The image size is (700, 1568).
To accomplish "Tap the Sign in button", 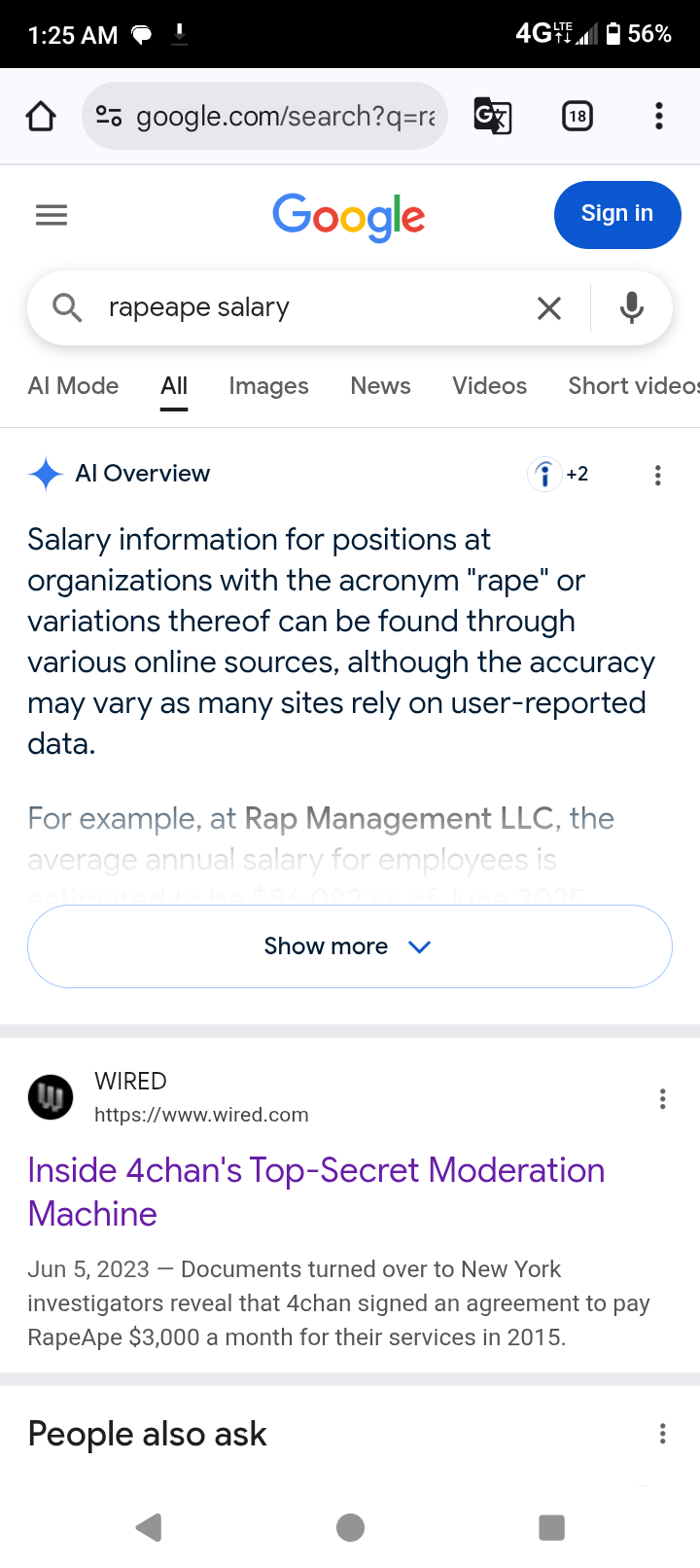I will tap(617, 214).
